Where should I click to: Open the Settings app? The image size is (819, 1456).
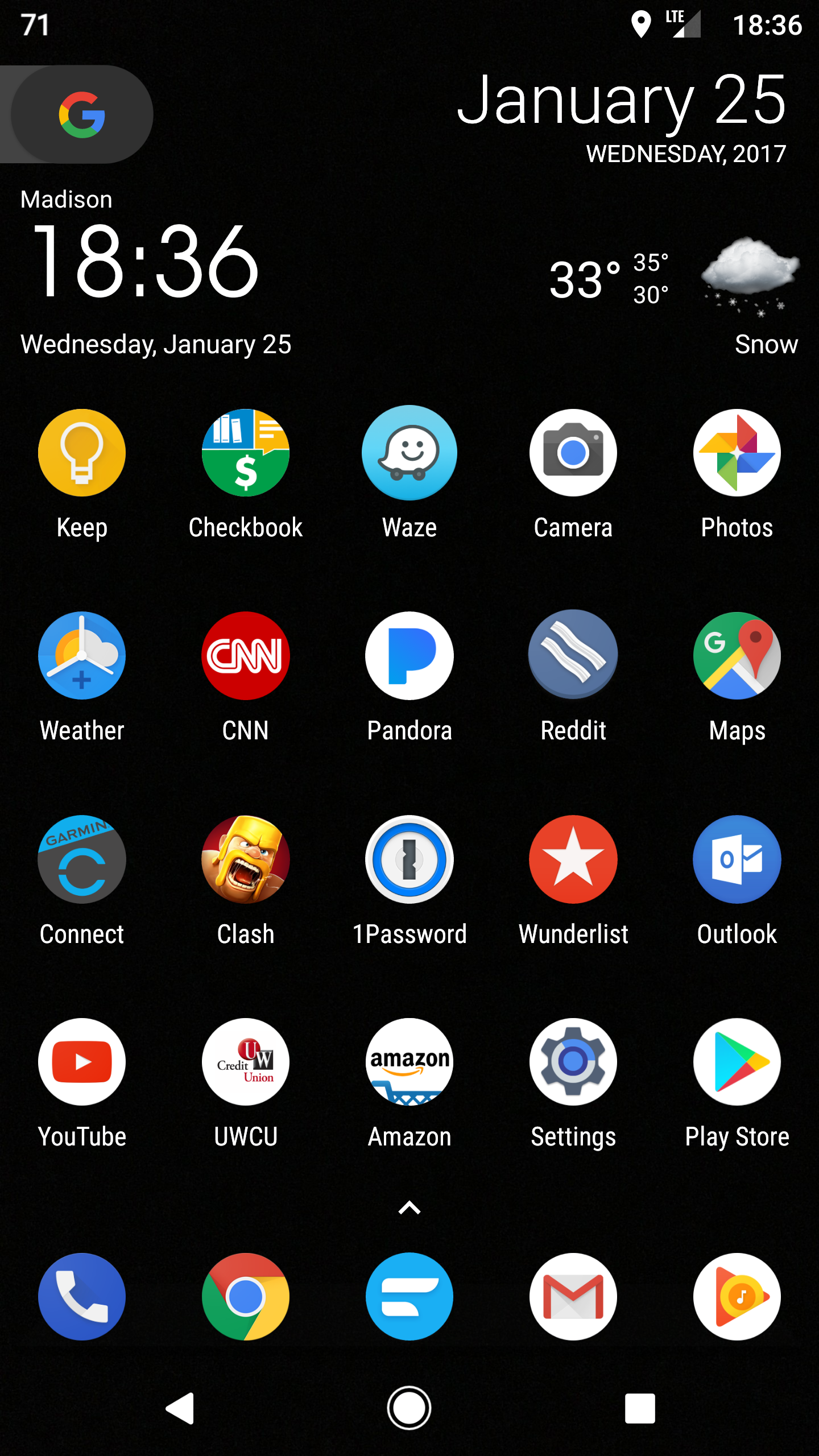[573, 1062]
